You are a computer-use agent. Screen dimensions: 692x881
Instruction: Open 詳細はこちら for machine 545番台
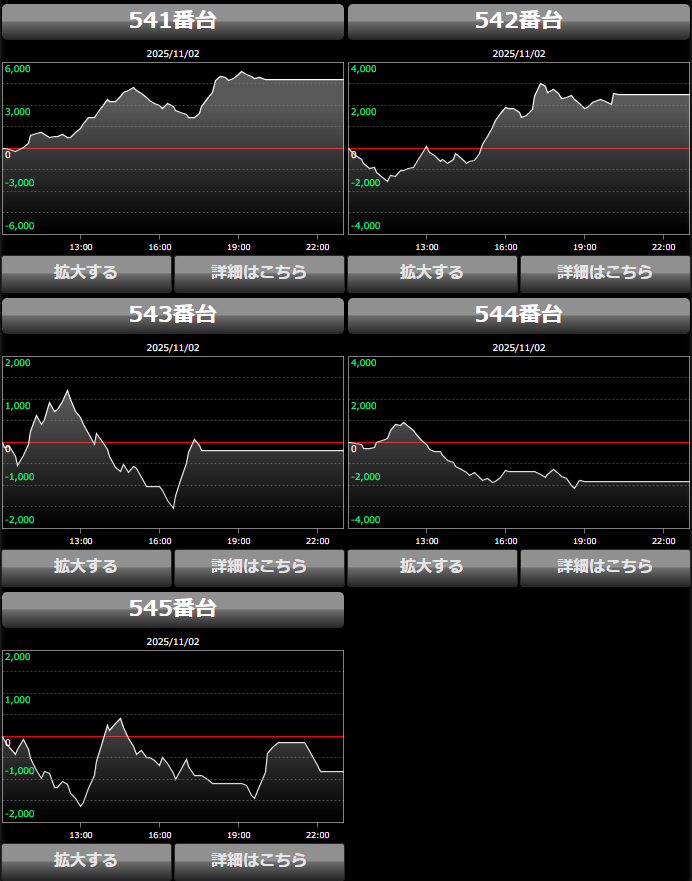point(259,860)
